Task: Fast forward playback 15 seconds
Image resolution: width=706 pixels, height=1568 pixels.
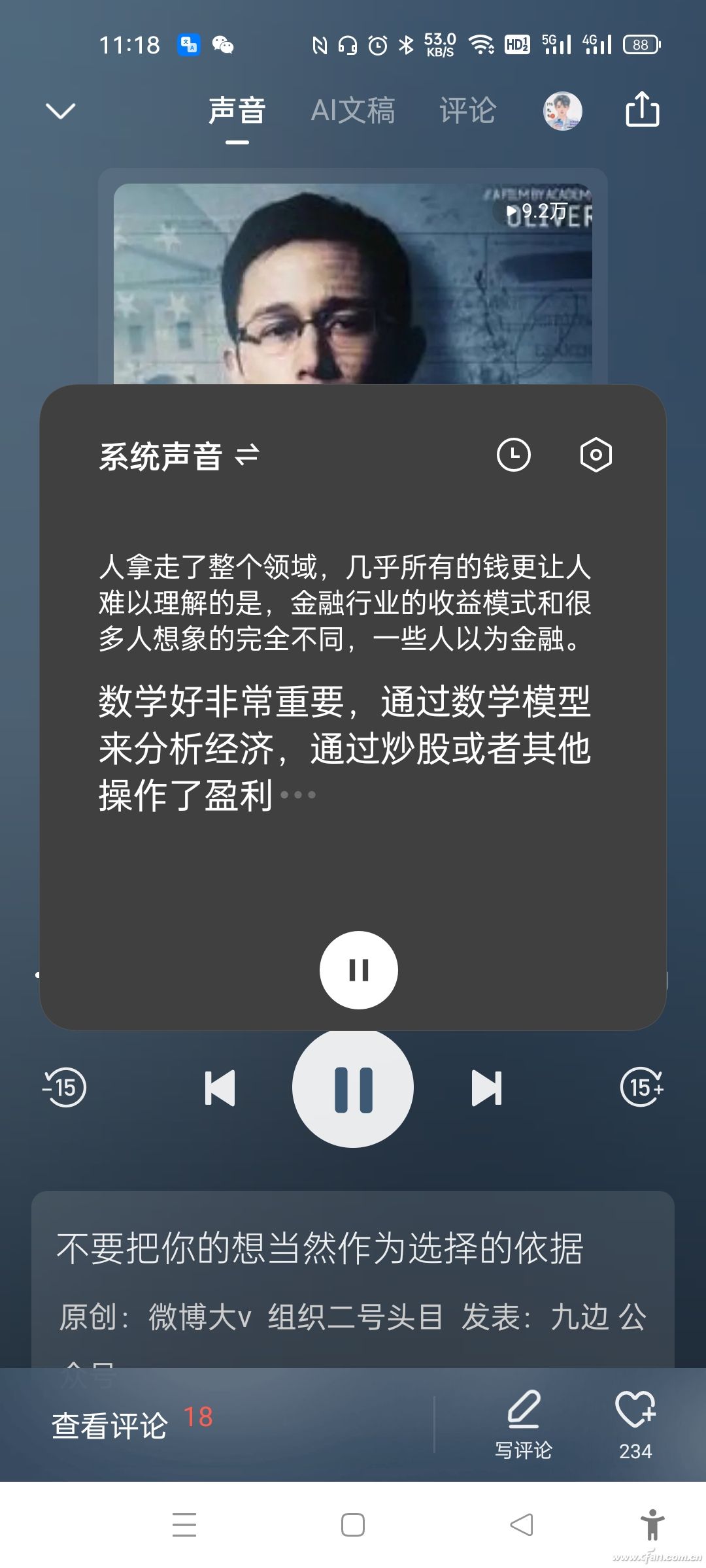Action: (643, 1087)
